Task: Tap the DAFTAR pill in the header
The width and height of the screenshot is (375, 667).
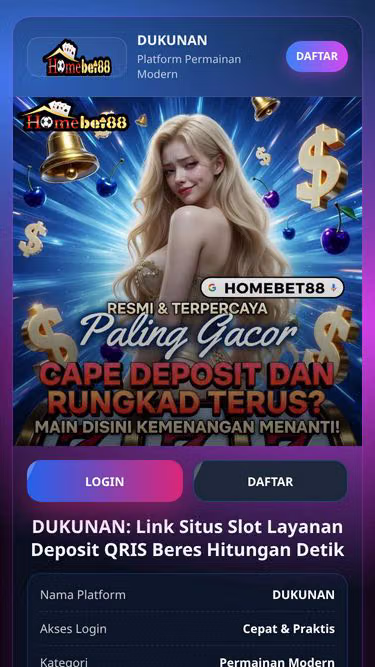Action: pos(317,56)
